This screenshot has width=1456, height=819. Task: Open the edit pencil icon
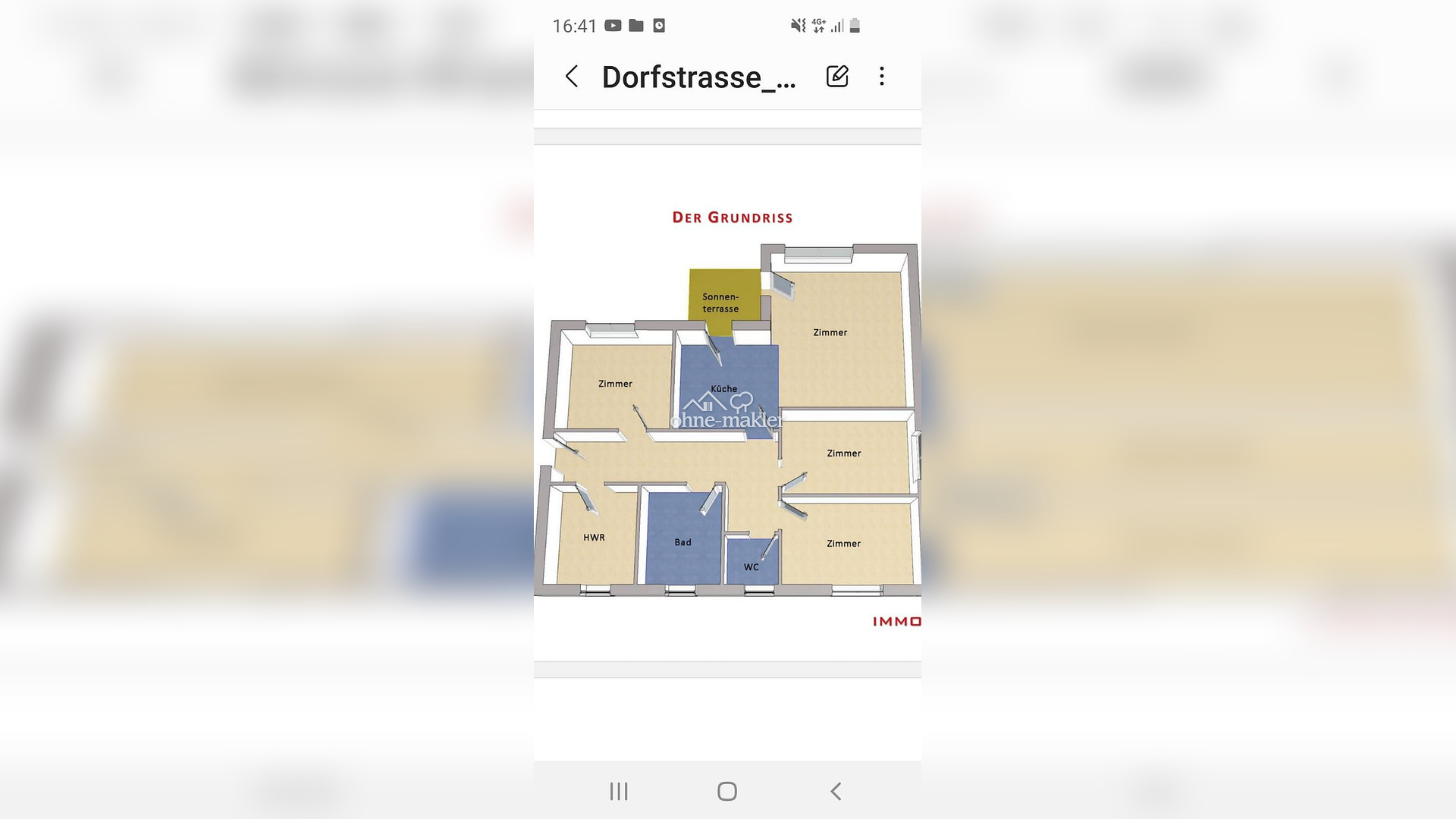point(837,77)
